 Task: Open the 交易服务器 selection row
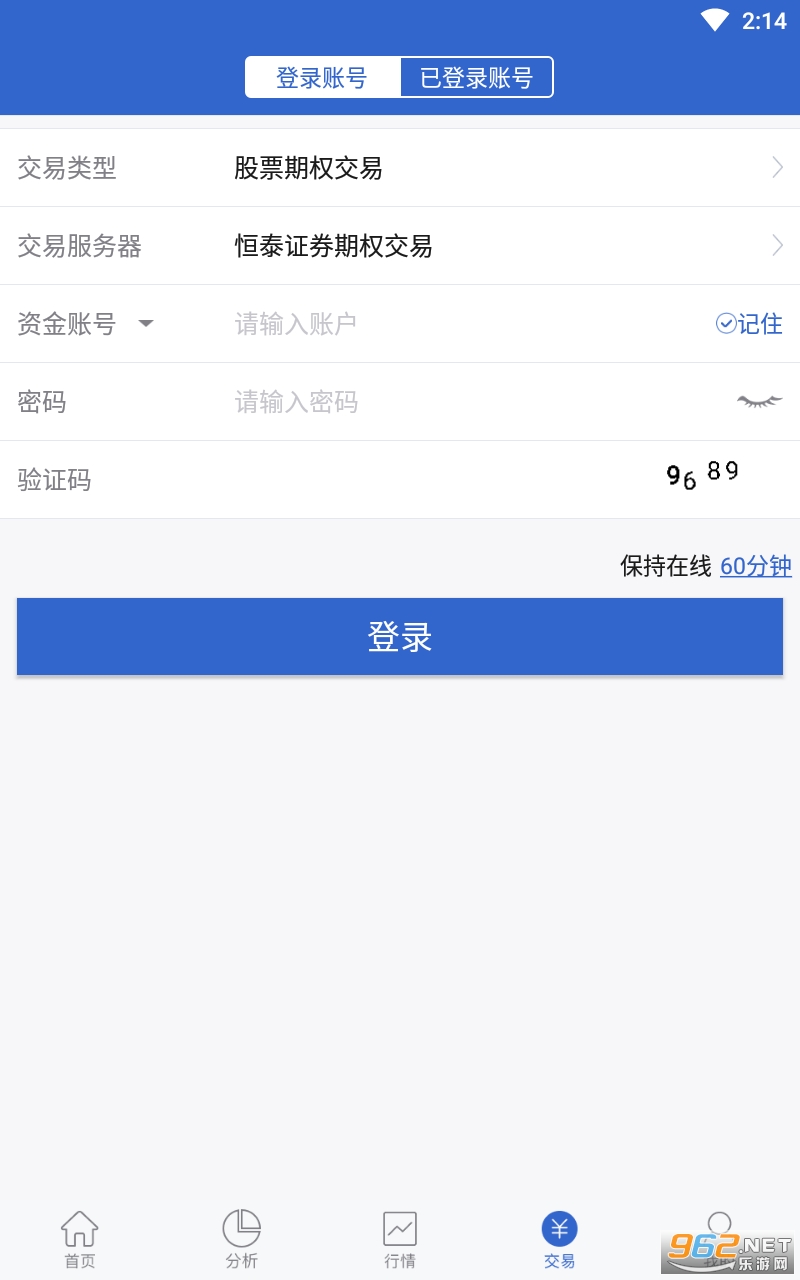400,246
